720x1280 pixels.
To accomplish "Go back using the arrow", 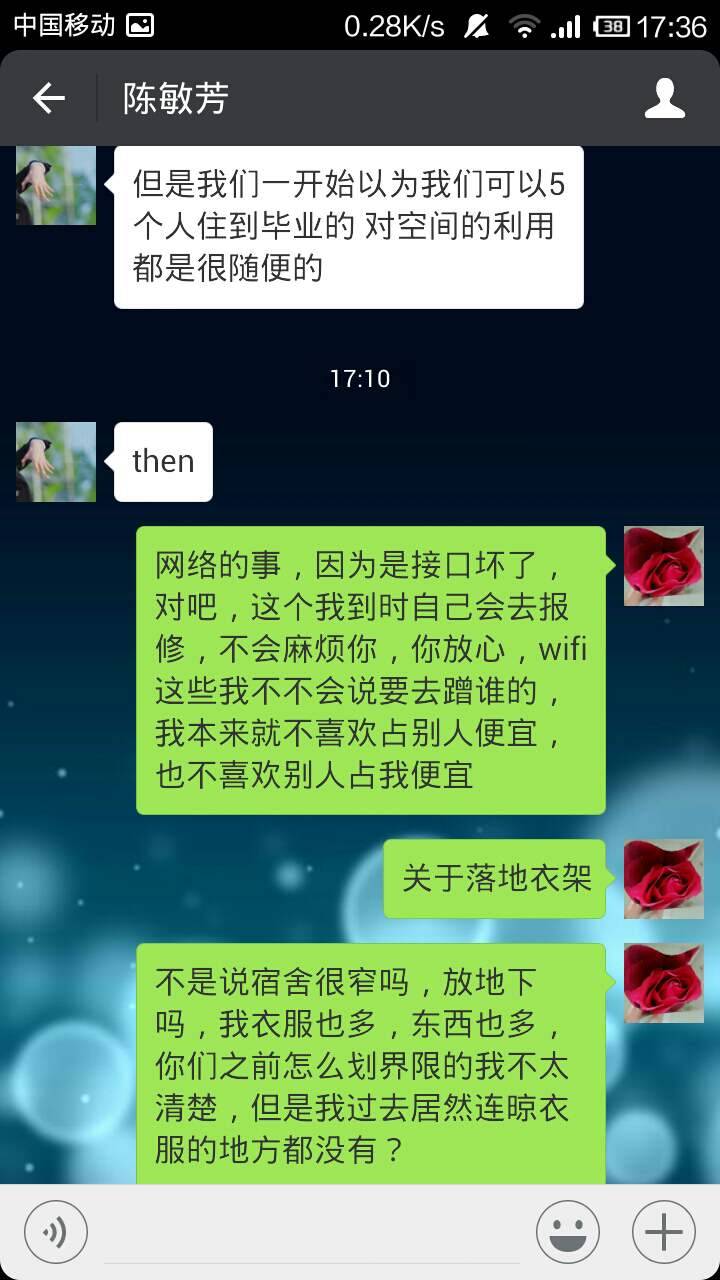I will click(48, 98).
